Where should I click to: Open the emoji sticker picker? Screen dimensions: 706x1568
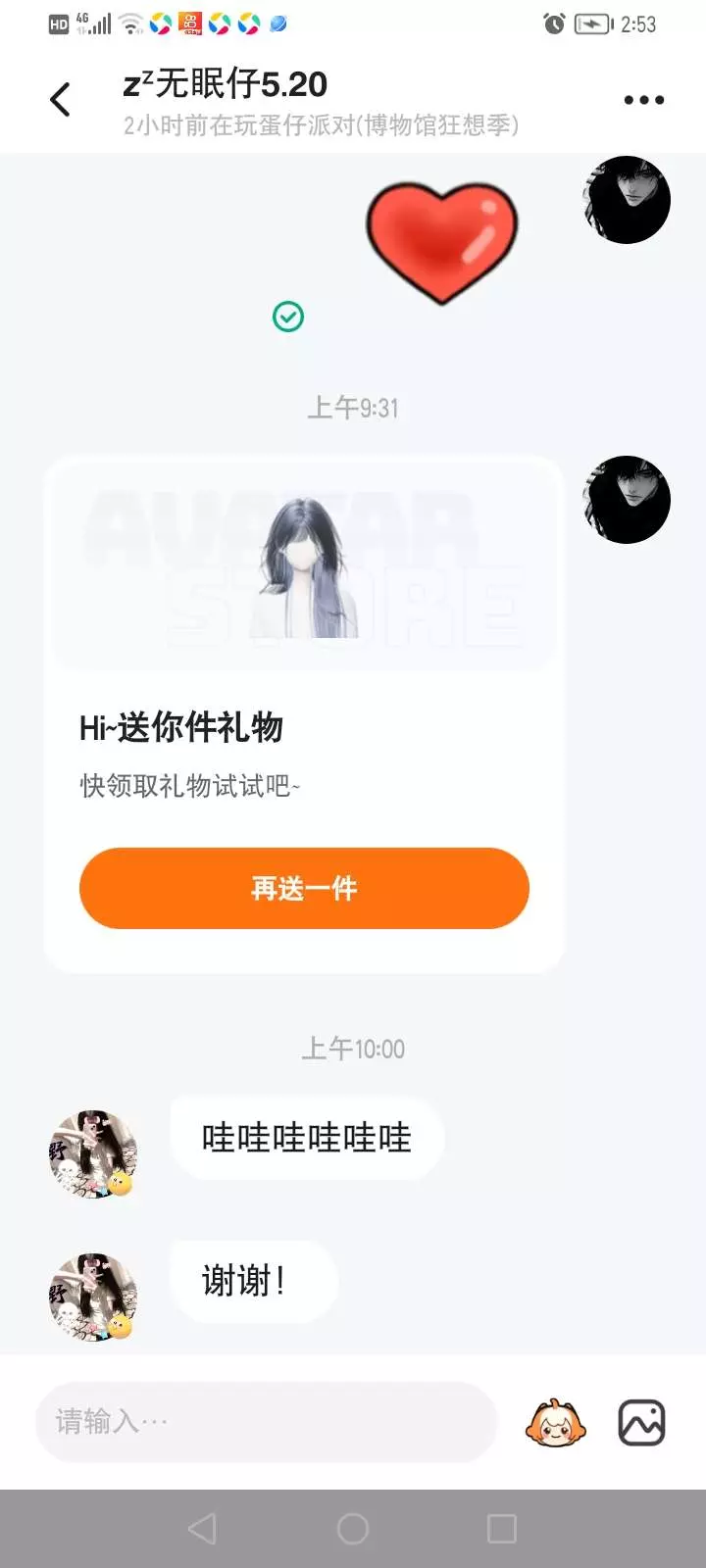click(x=556, y=1423)
